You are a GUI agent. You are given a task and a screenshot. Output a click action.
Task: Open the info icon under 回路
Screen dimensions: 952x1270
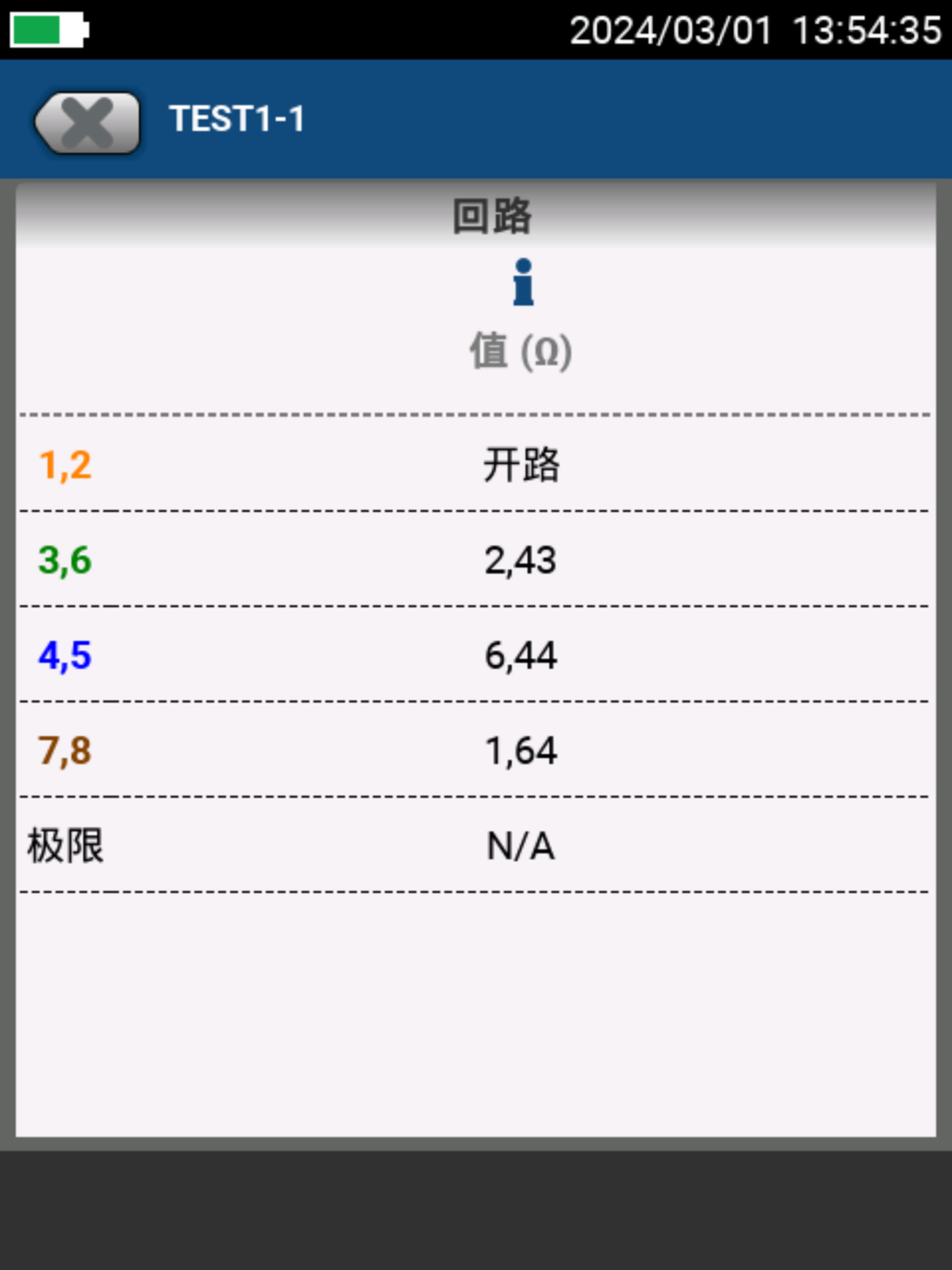pos(523,283)
